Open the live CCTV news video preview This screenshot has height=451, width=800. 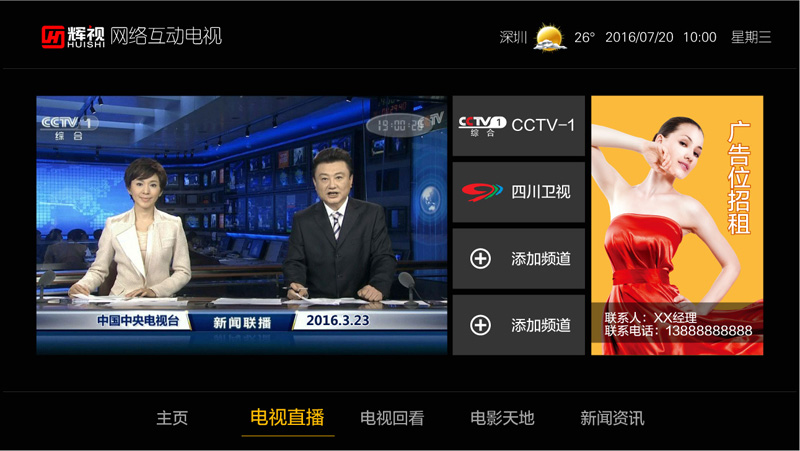(242, 225)
